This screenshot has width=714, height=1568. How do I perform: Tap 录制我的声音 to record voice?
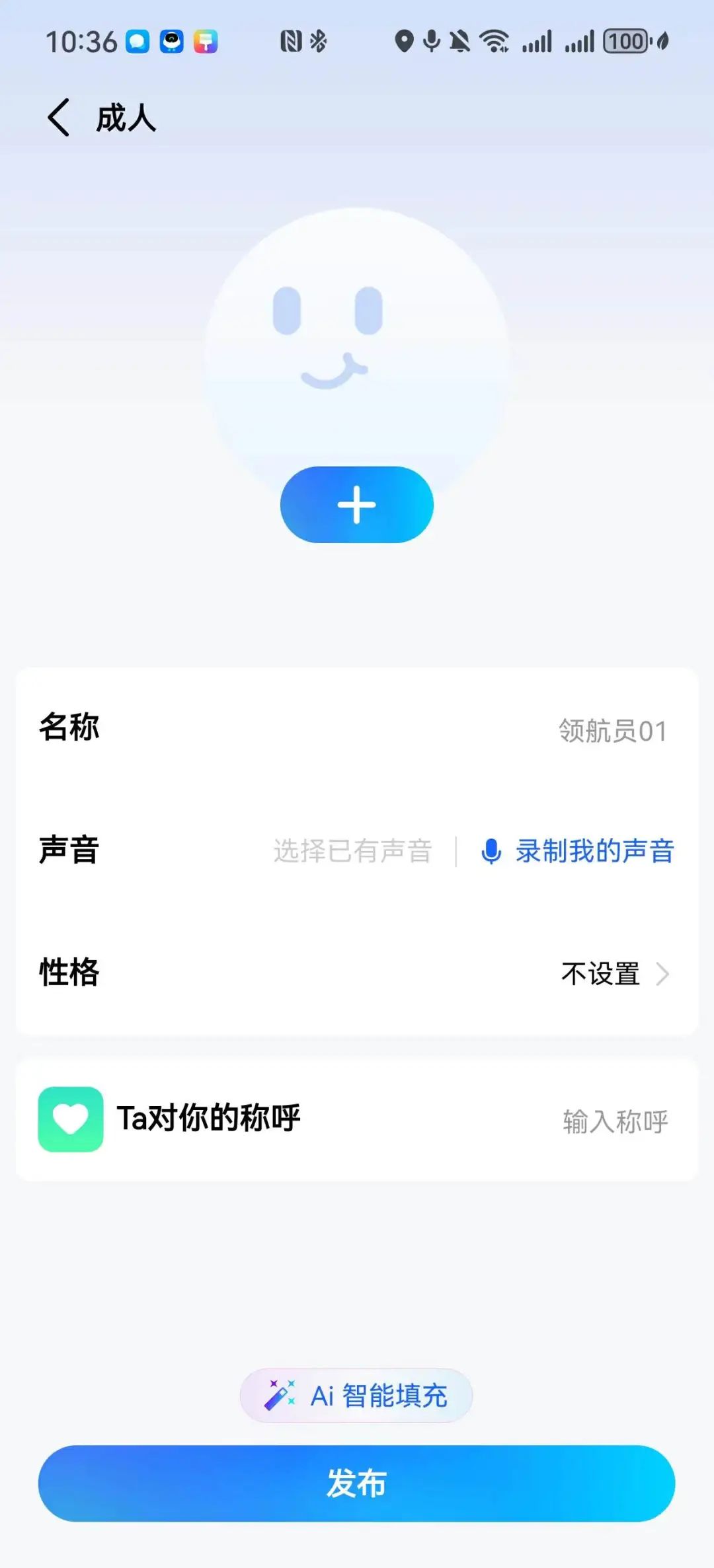point(578,851)
